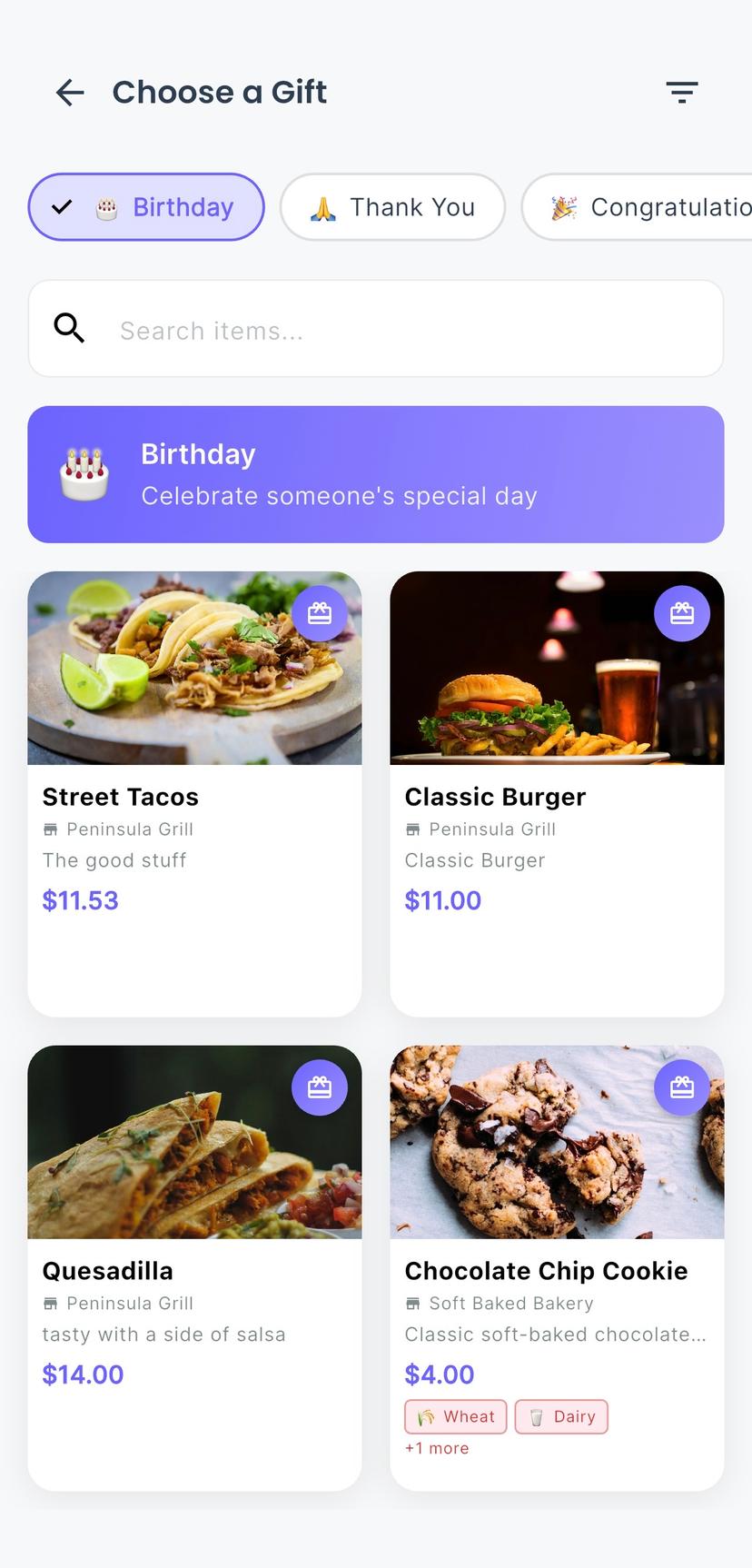Click the Birthday banner card
The image size is (752, 1568).
(x=375, y=473)
